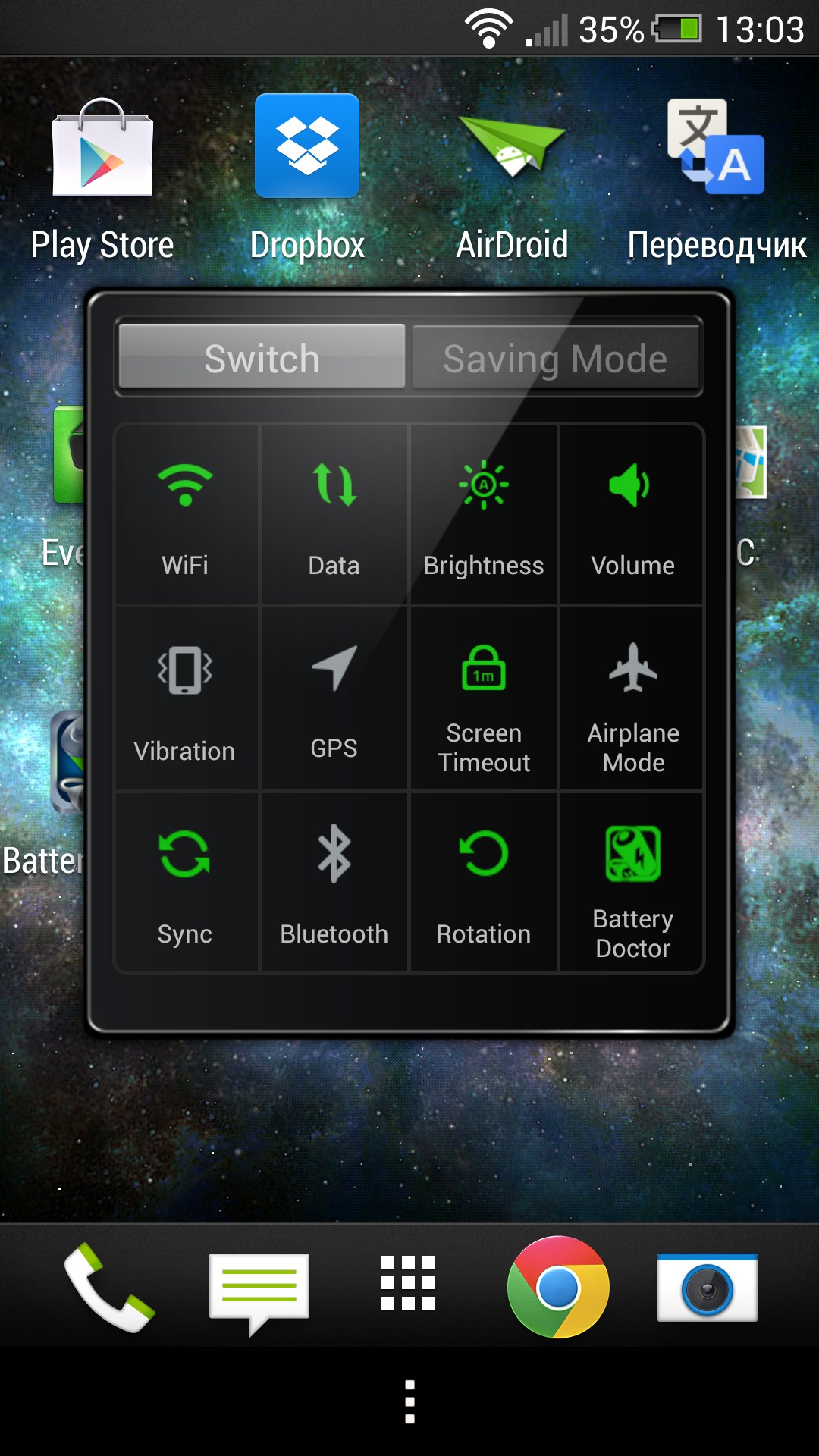Toggle screen Rotation

point(483,883)
